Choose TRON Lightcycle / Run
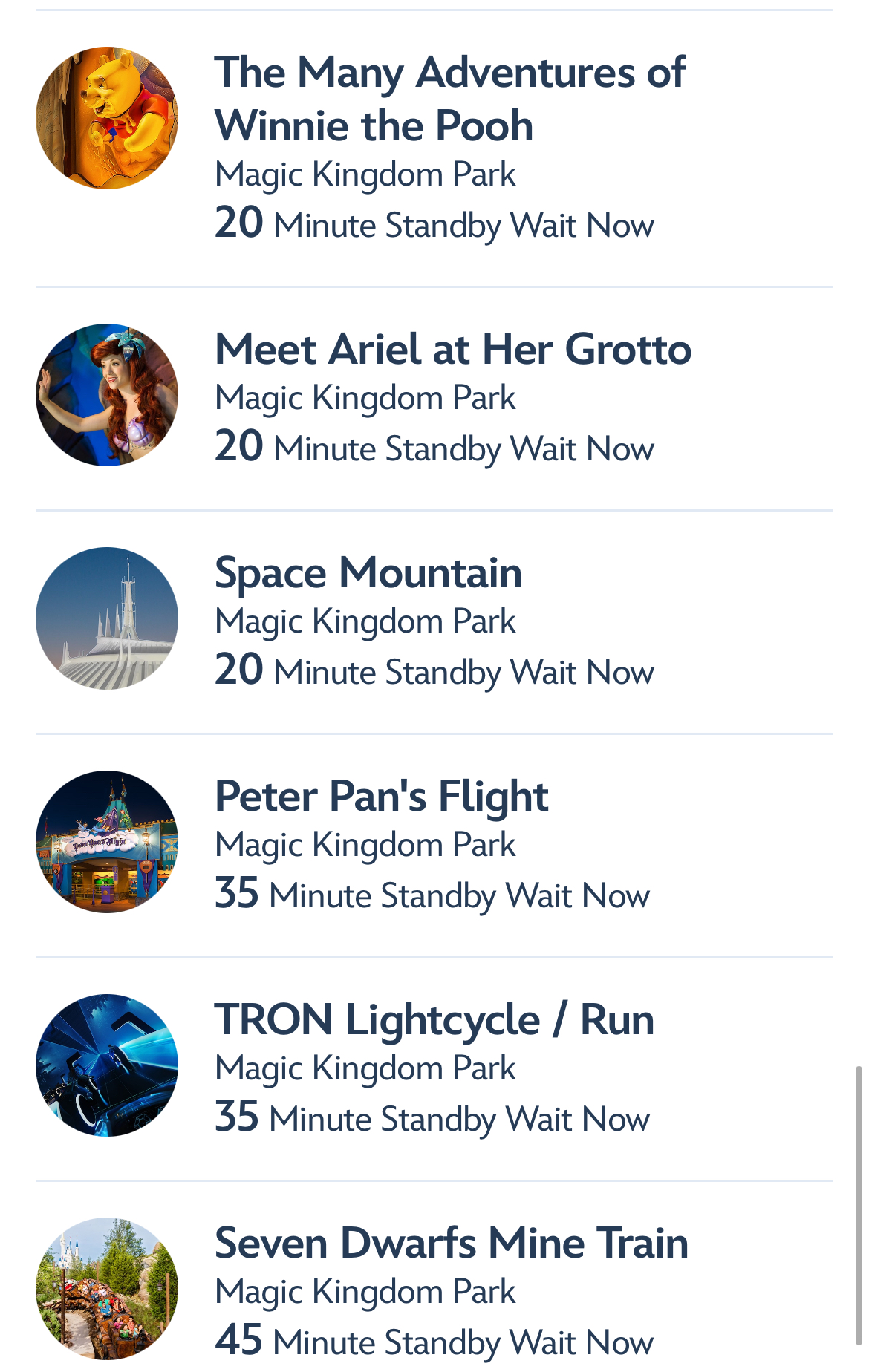Image resolution: width=869 pixels, height=1372 pixels. coord(434,1020)
